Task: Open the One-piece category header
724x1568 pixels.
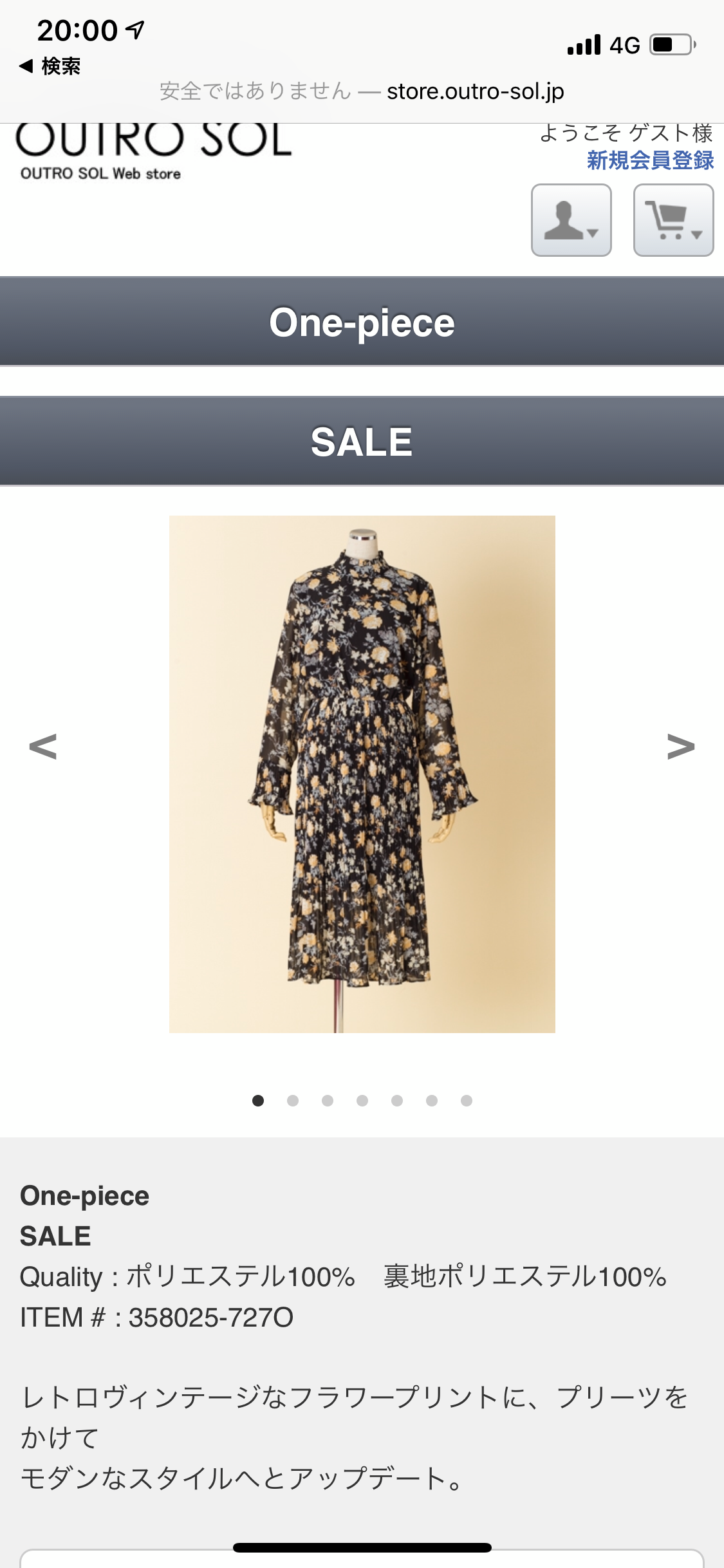Action: [x=362, y=322]
